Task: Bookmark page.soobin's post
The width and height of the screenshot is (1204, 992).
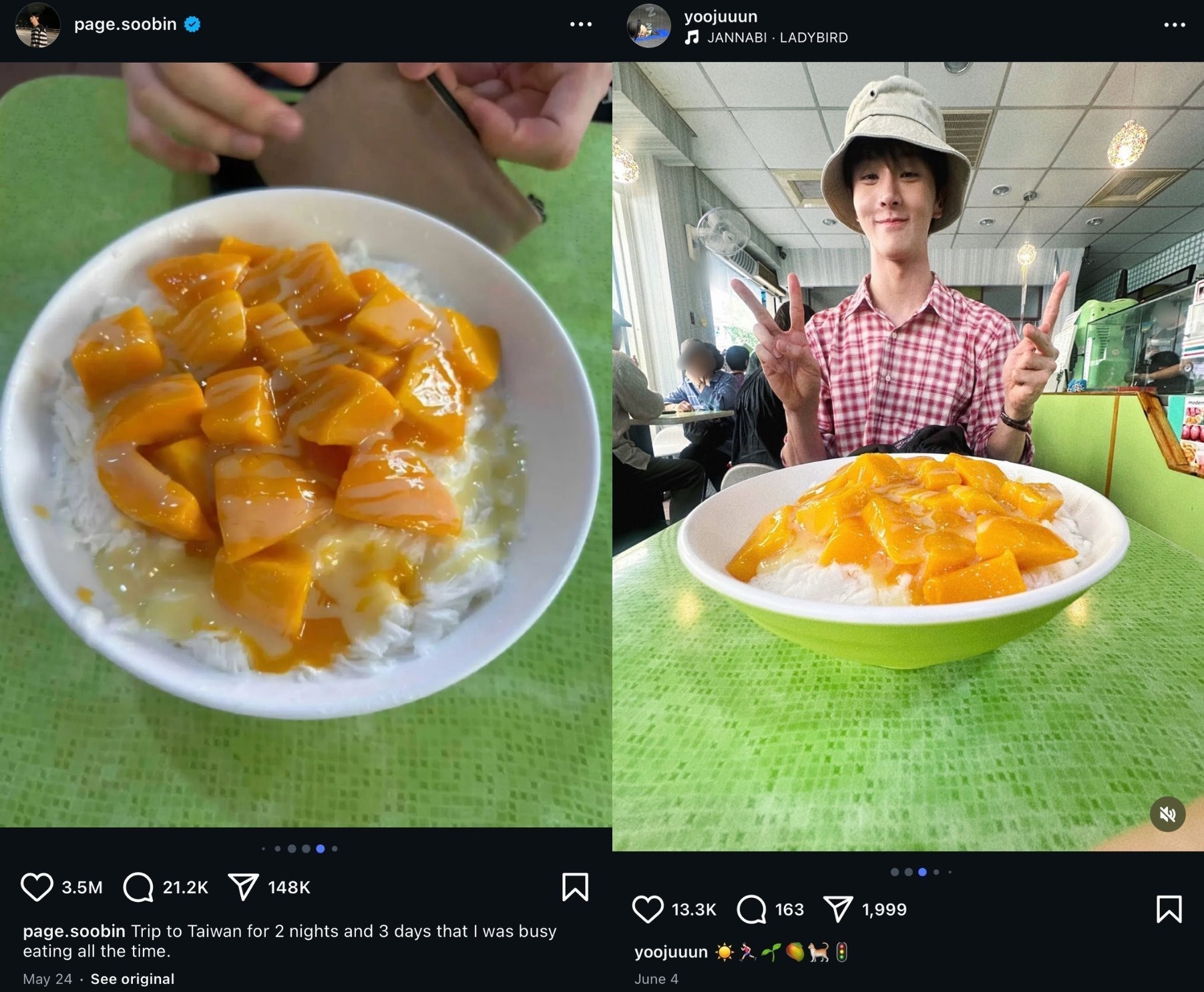Action: tap(575, 887)
